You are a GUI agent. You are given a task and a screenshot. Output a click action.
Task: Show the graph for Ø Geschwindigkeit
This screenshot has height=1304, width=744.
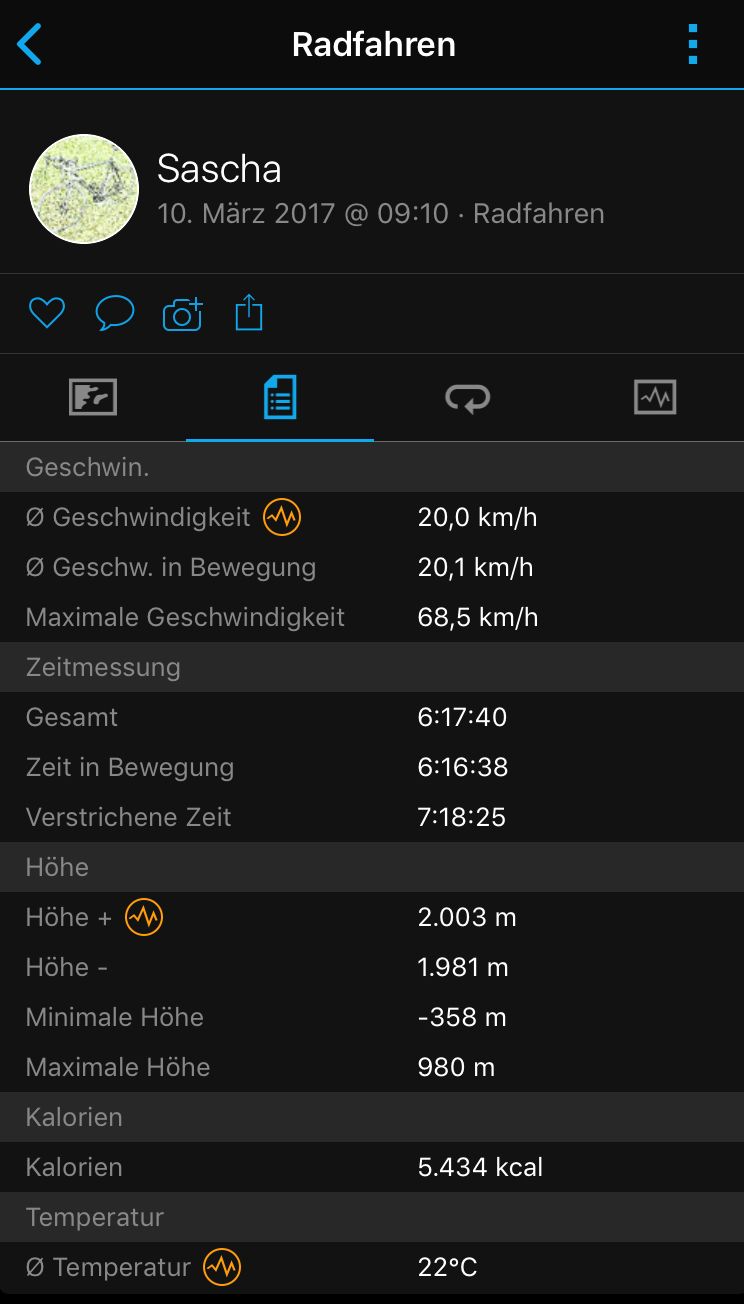(x=282, y=517)
